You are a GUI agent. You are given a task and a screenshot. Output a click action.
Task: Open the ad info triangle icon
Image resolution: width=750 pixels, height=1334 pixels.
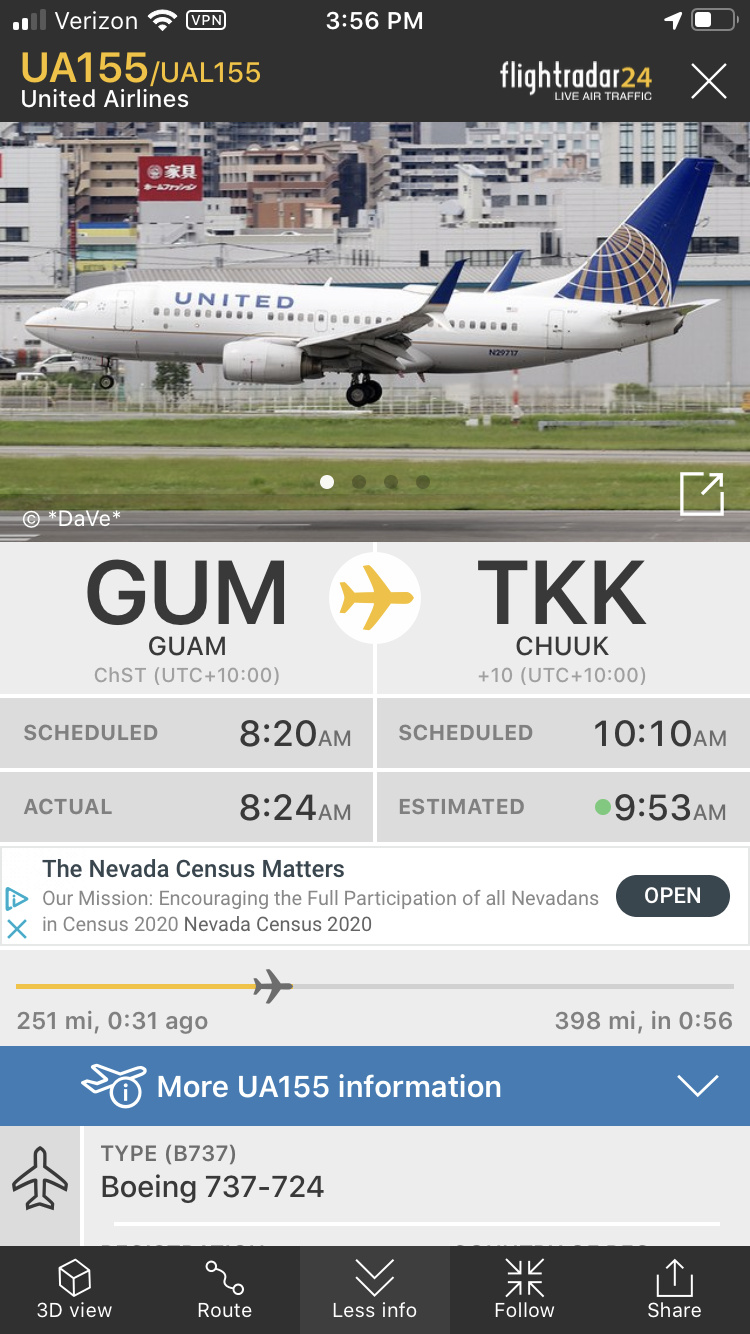point(17,897)
